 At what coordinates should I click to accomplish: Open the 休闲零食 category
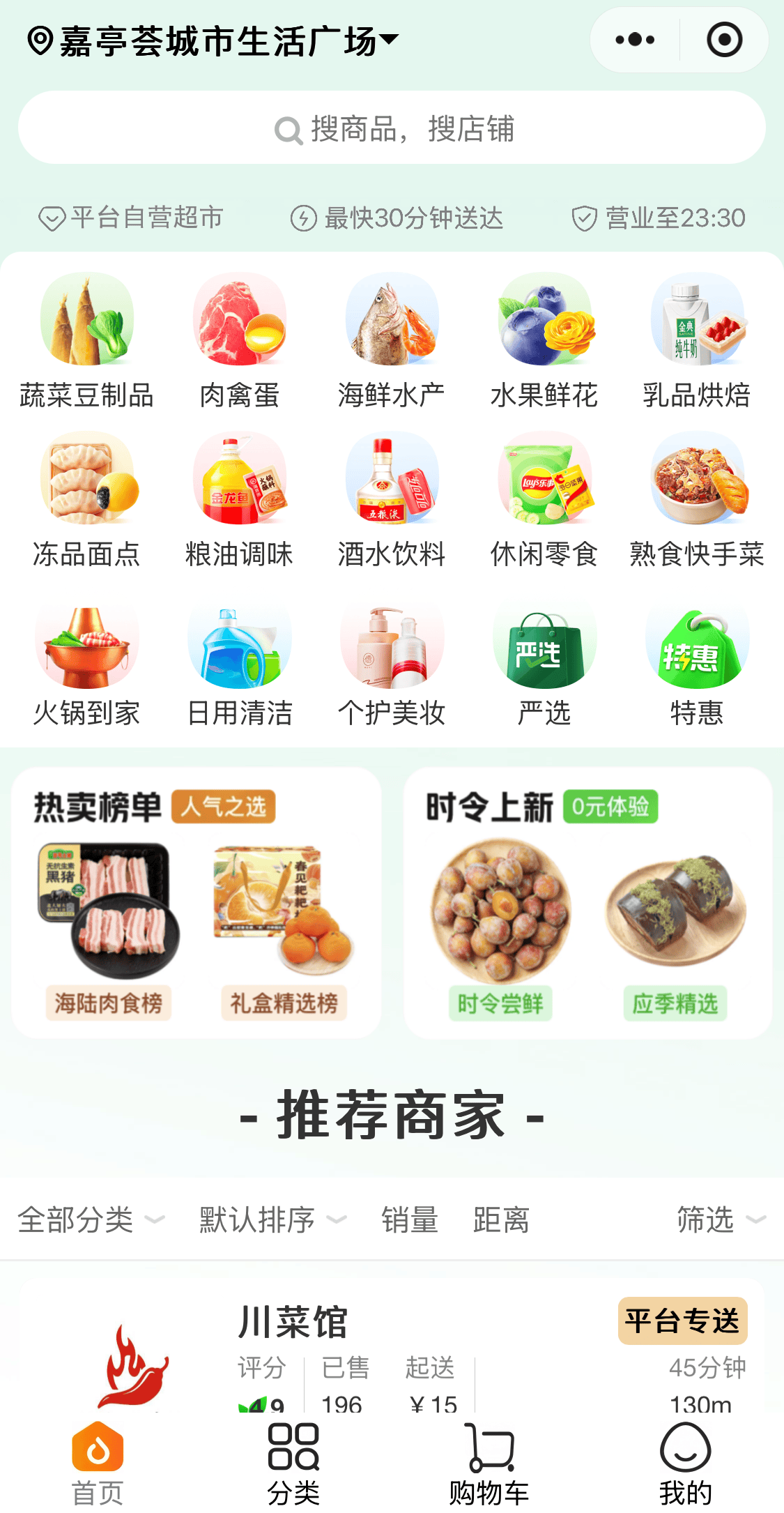point(544,501)
